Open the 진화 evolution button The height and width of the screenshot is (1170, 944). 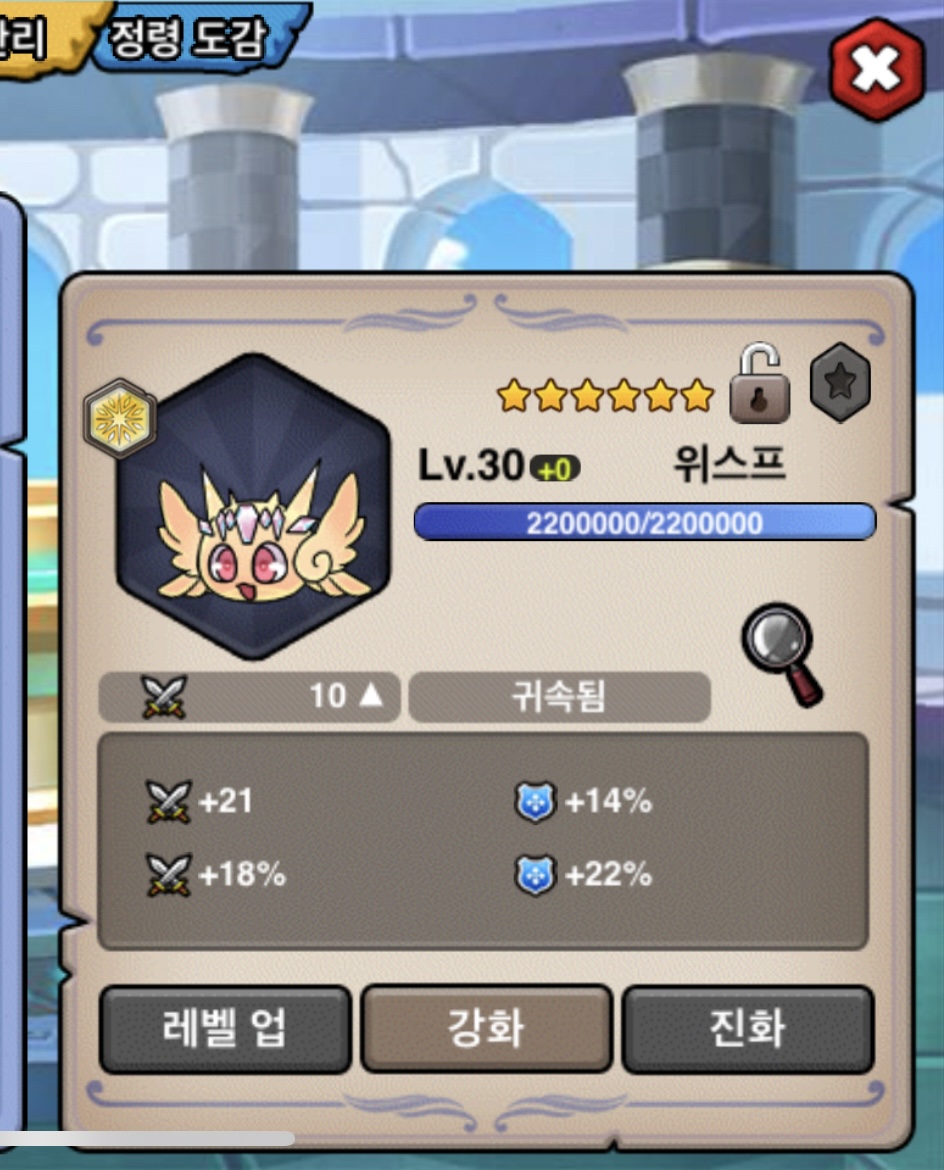click(748, 1028)
